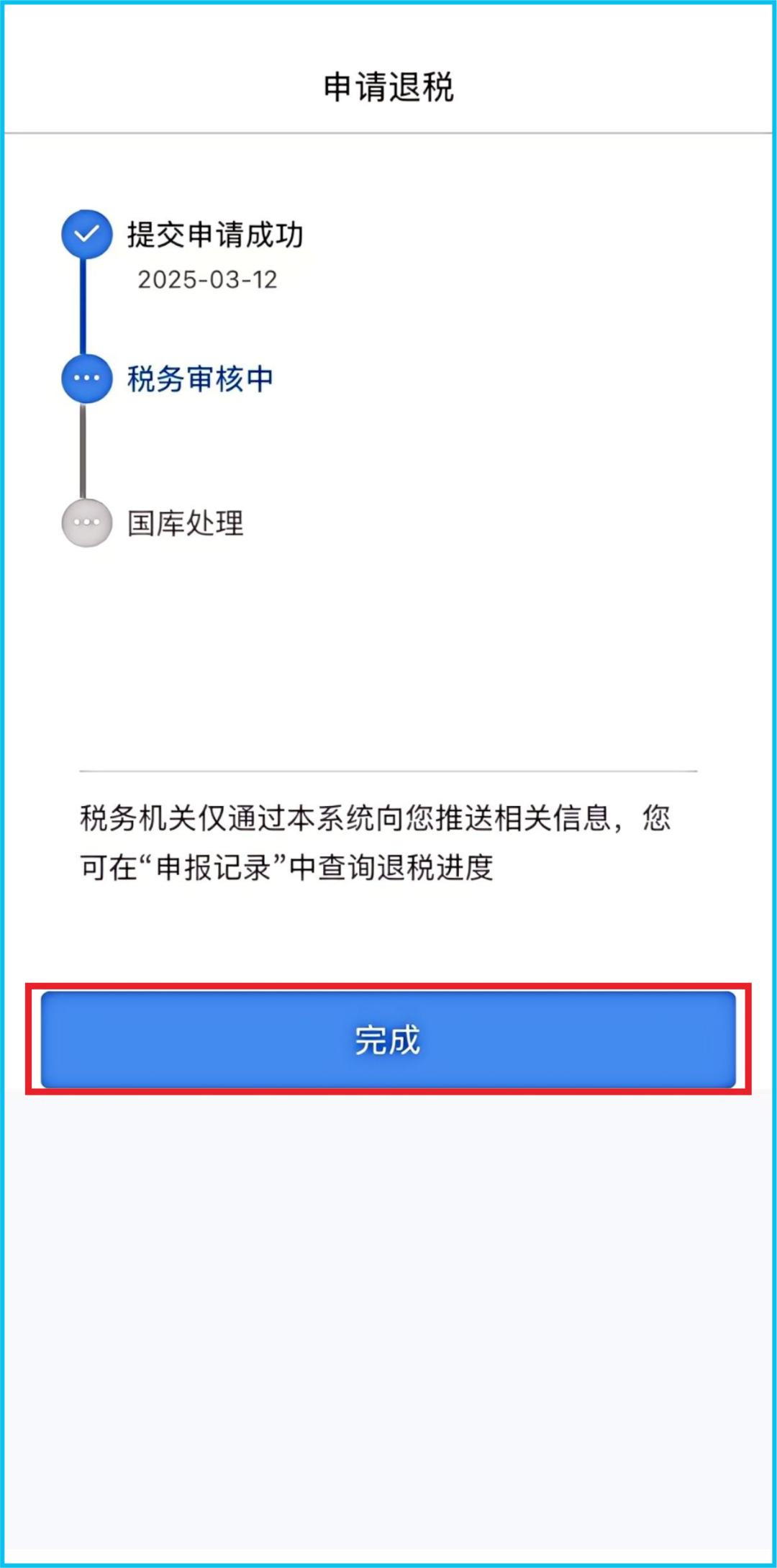This screenshot has width=777, height=1568.
Task: Tap the 完成 button
Action: pos(388,1039)
